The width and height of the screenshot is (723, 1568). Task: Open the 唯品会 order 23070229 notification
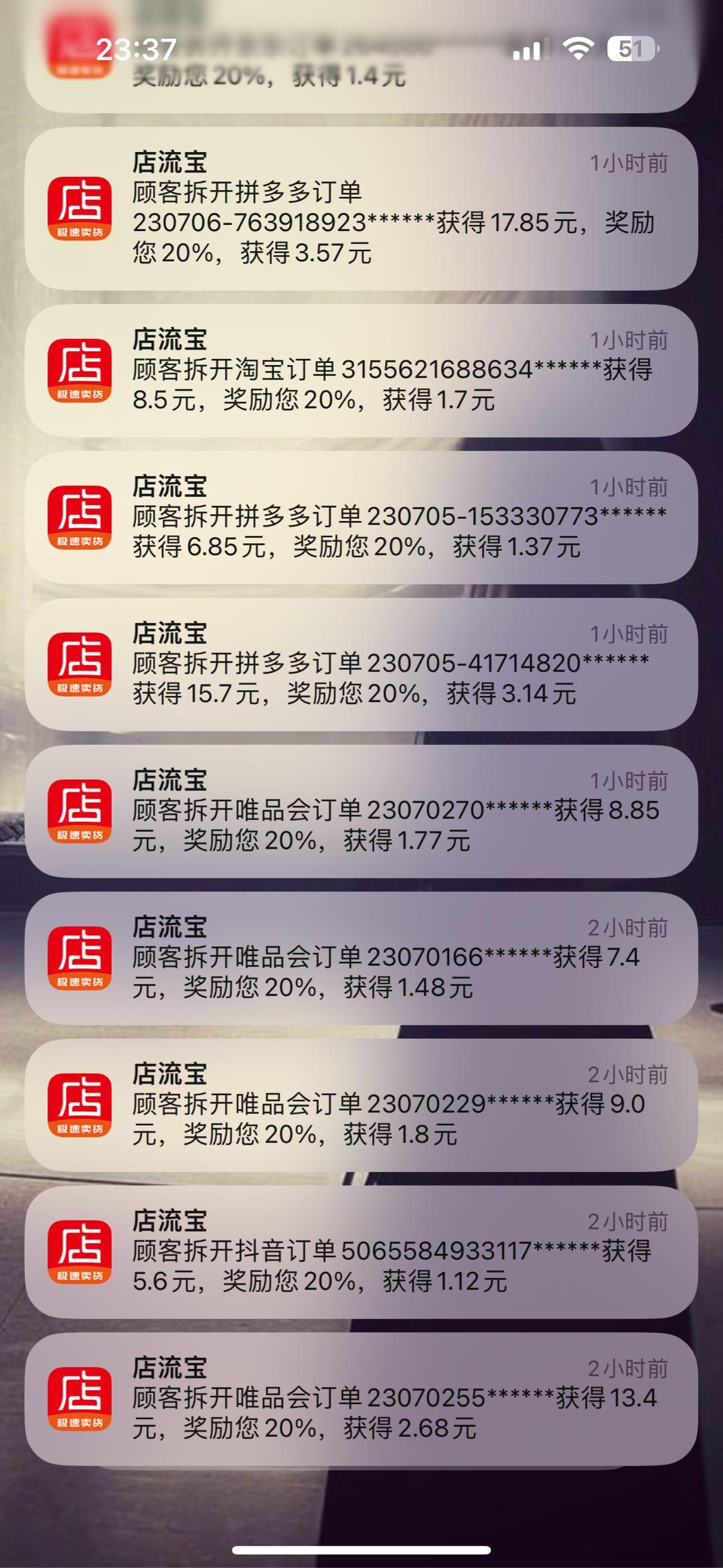[x=361, y=1104]
